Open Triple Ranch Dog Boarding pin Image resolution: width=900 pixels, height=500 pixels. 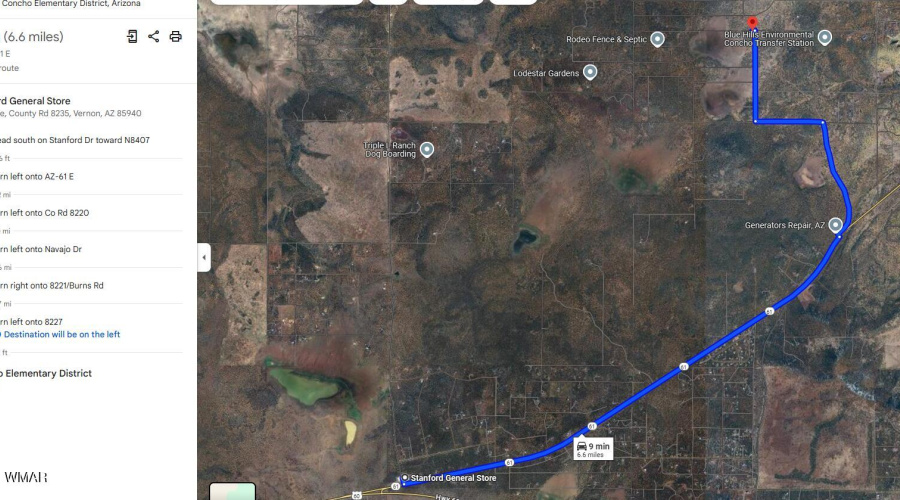pyautogui.click(x=427, y=150)
